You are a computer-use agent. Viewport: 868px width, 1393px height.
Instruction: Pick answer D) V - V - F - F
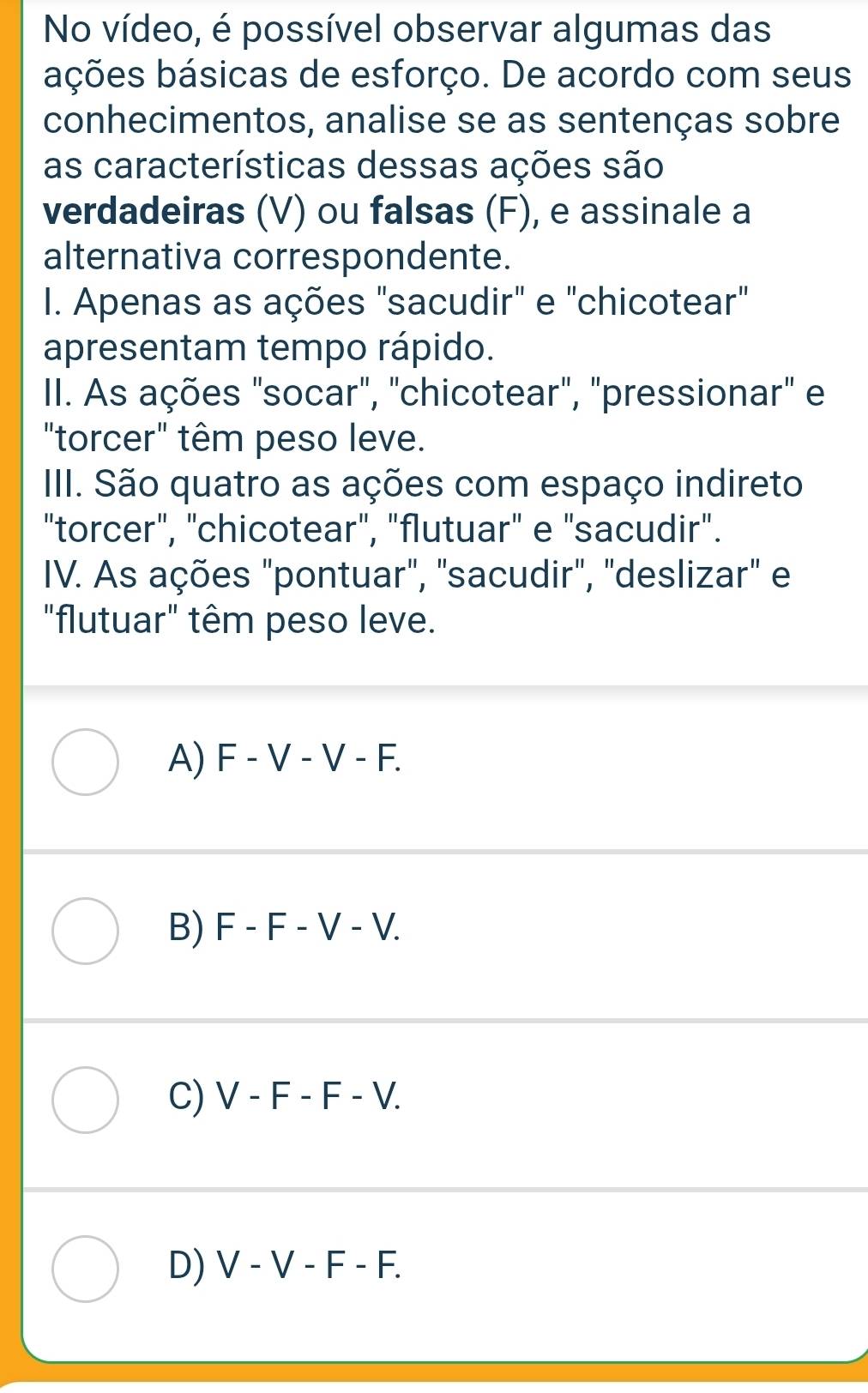click(x=86, y=1269)
